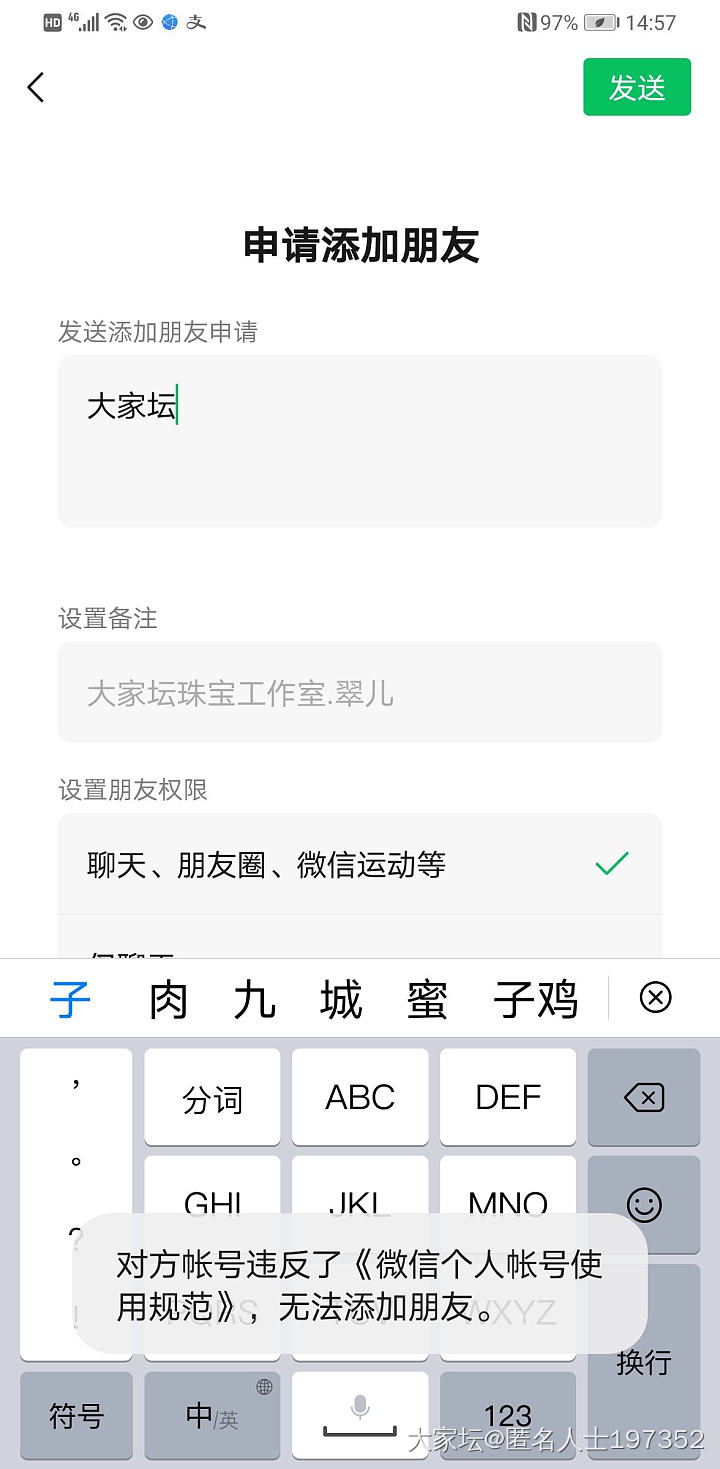This screenshot has height=1469, width=720.
Task: Hit the ABC key
Action: [x=360, y=1098]
